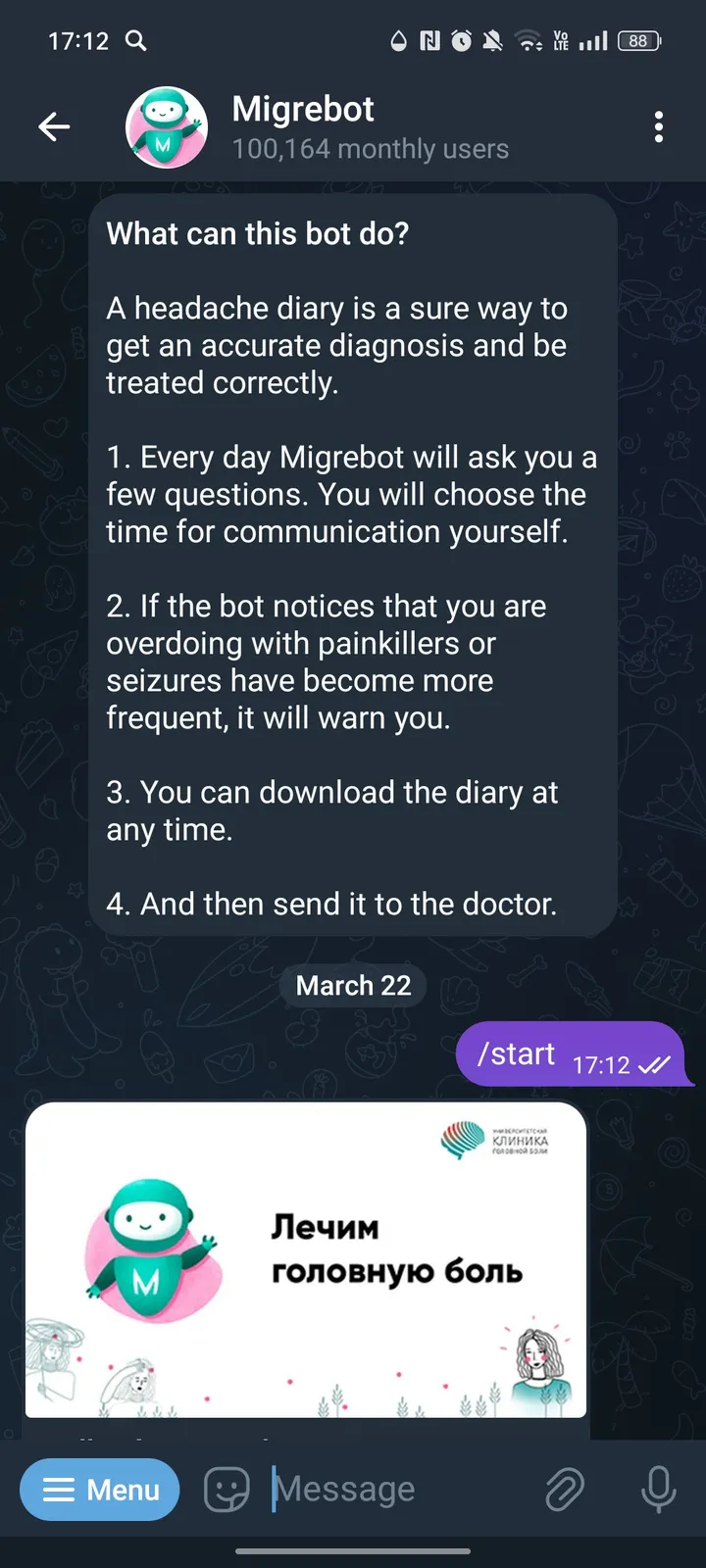Open the three-dot chat options menu
The image size is (706, 1568).
click(659, 126)
